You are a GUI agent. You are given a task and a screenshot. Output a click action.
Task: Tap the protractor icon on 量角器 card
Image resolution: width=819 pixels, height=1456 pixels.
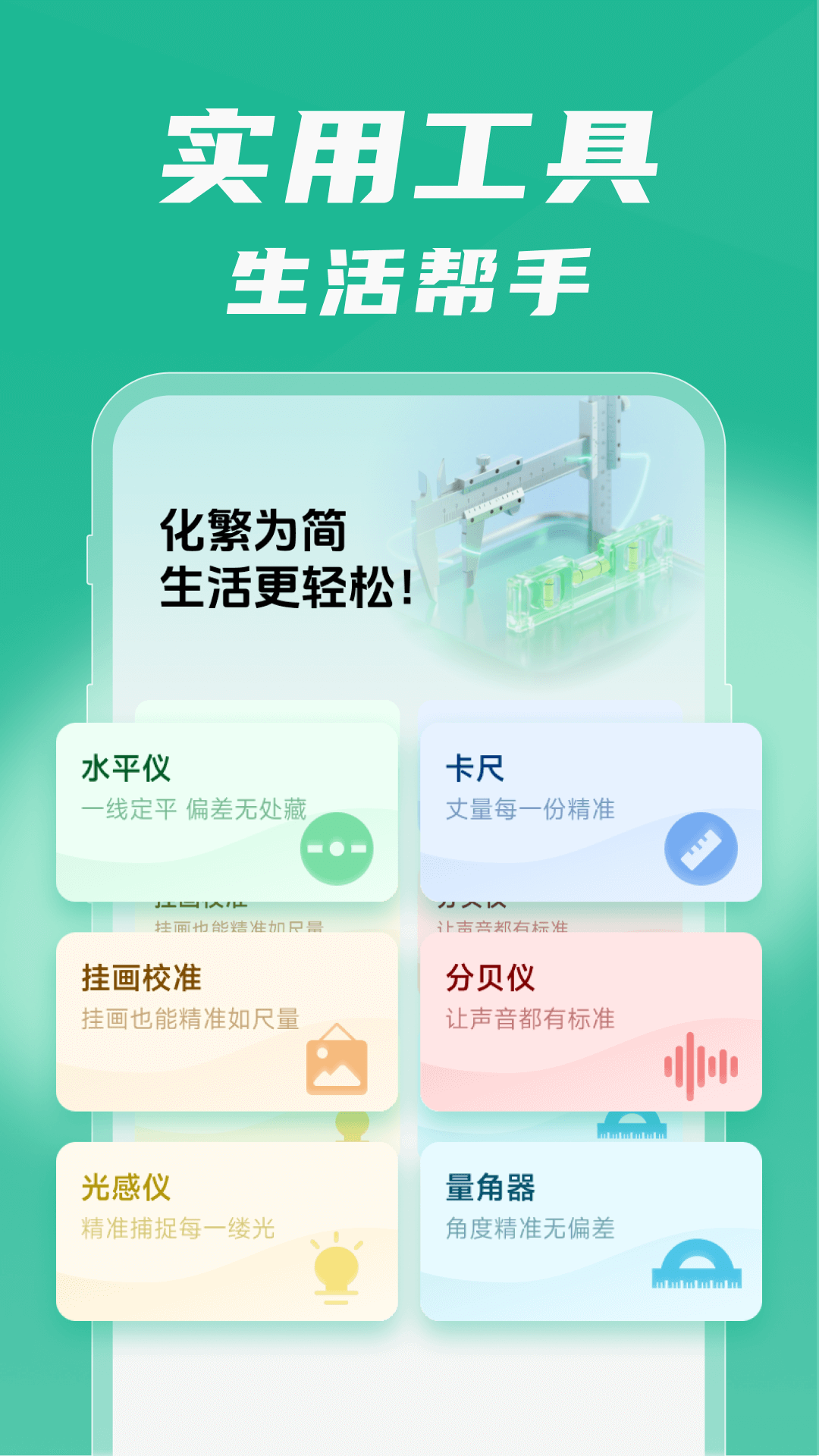pyautogui.click(x=698, y=1262)
